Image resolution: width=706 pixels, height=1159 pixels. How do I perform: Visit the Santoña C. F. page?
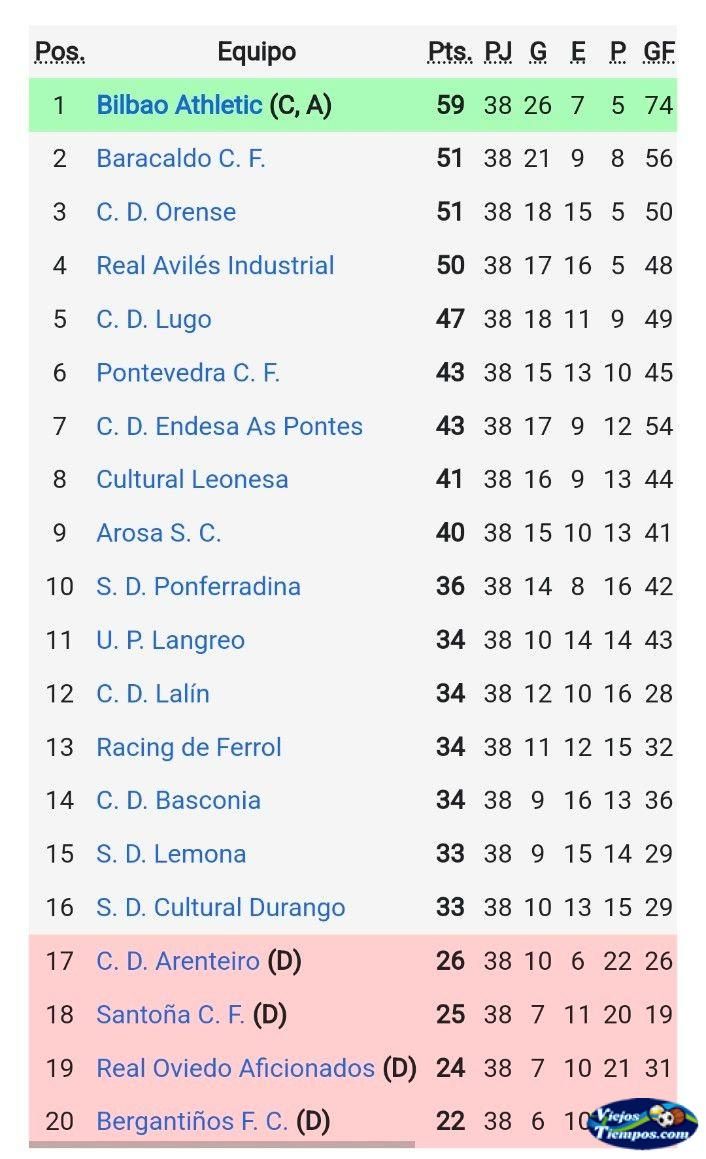[x=171, y=1014]
